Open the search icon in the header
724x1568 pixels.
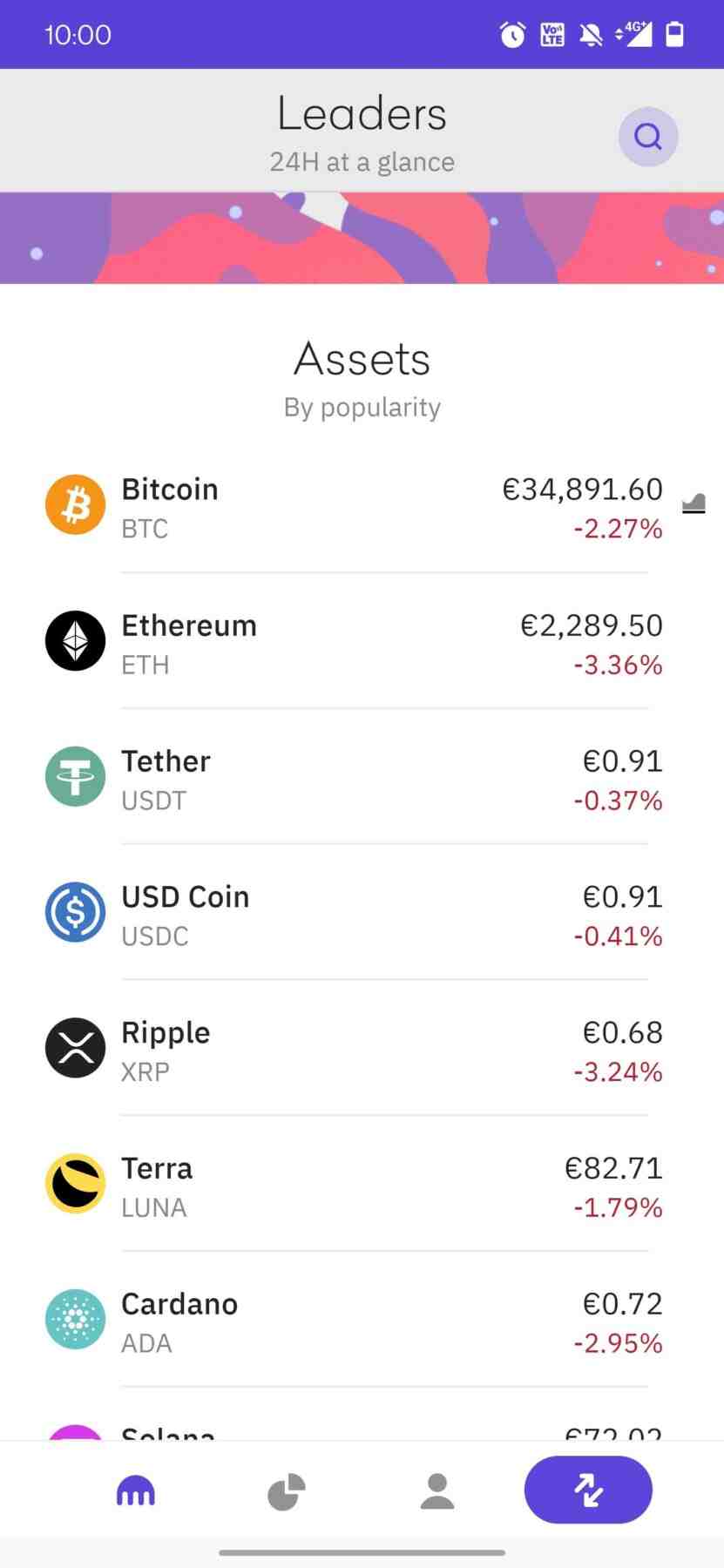pyautogui.click(x=648, y=137)
